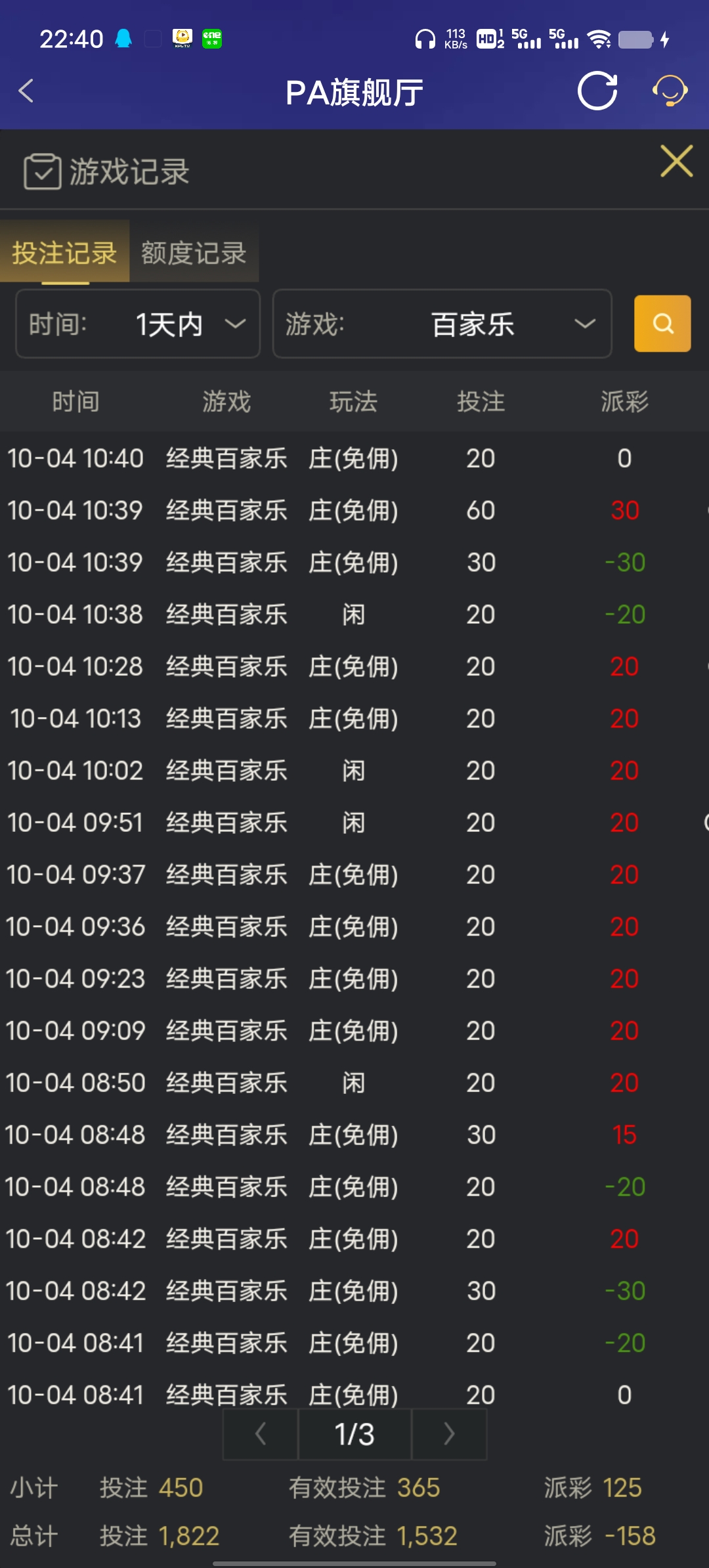Select the 投注记录 tab
The image size is (709, 1568).
(x=64, y=253)
